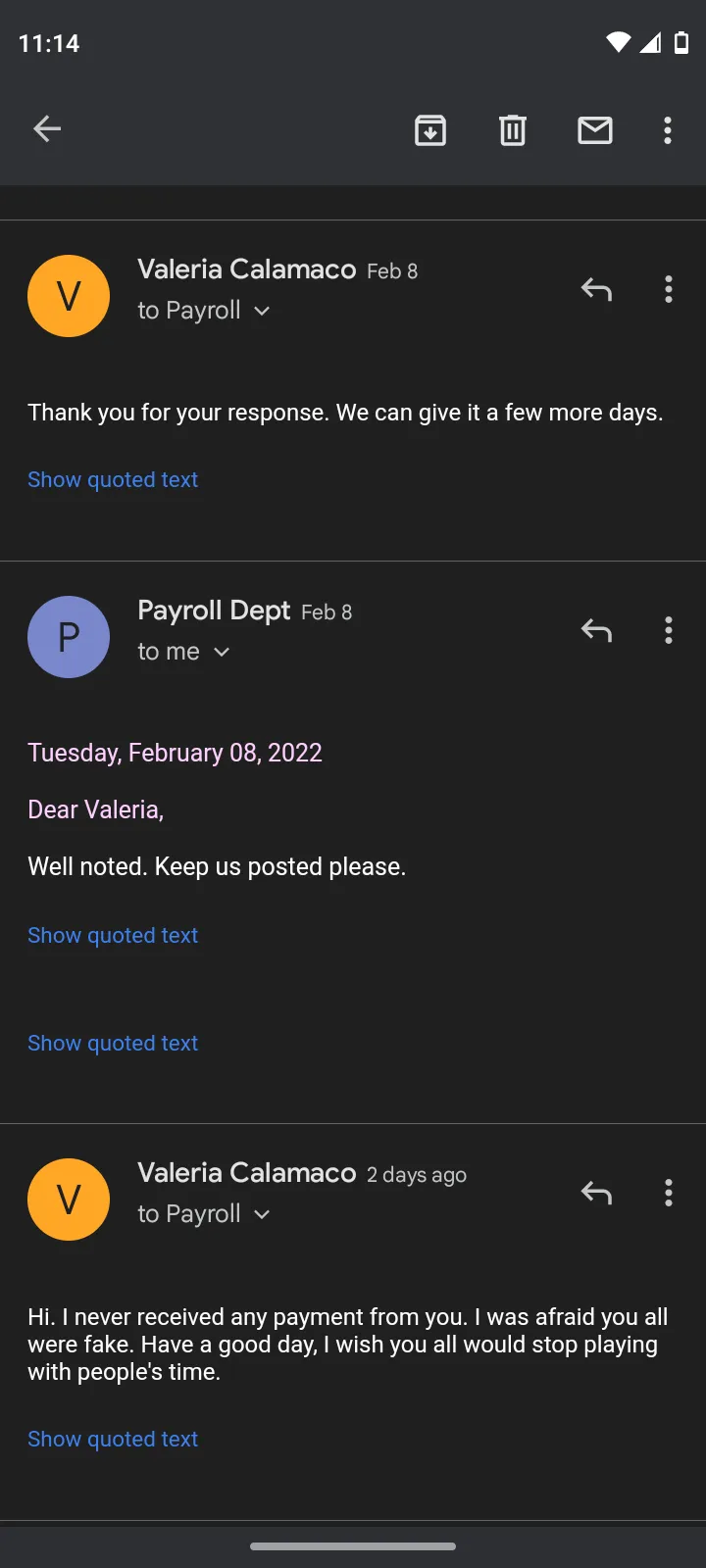The width and height of the screenshot is (706, 1568).
Task: Reply to Valeria's Feb 8 message
Action: click(596, 289)
